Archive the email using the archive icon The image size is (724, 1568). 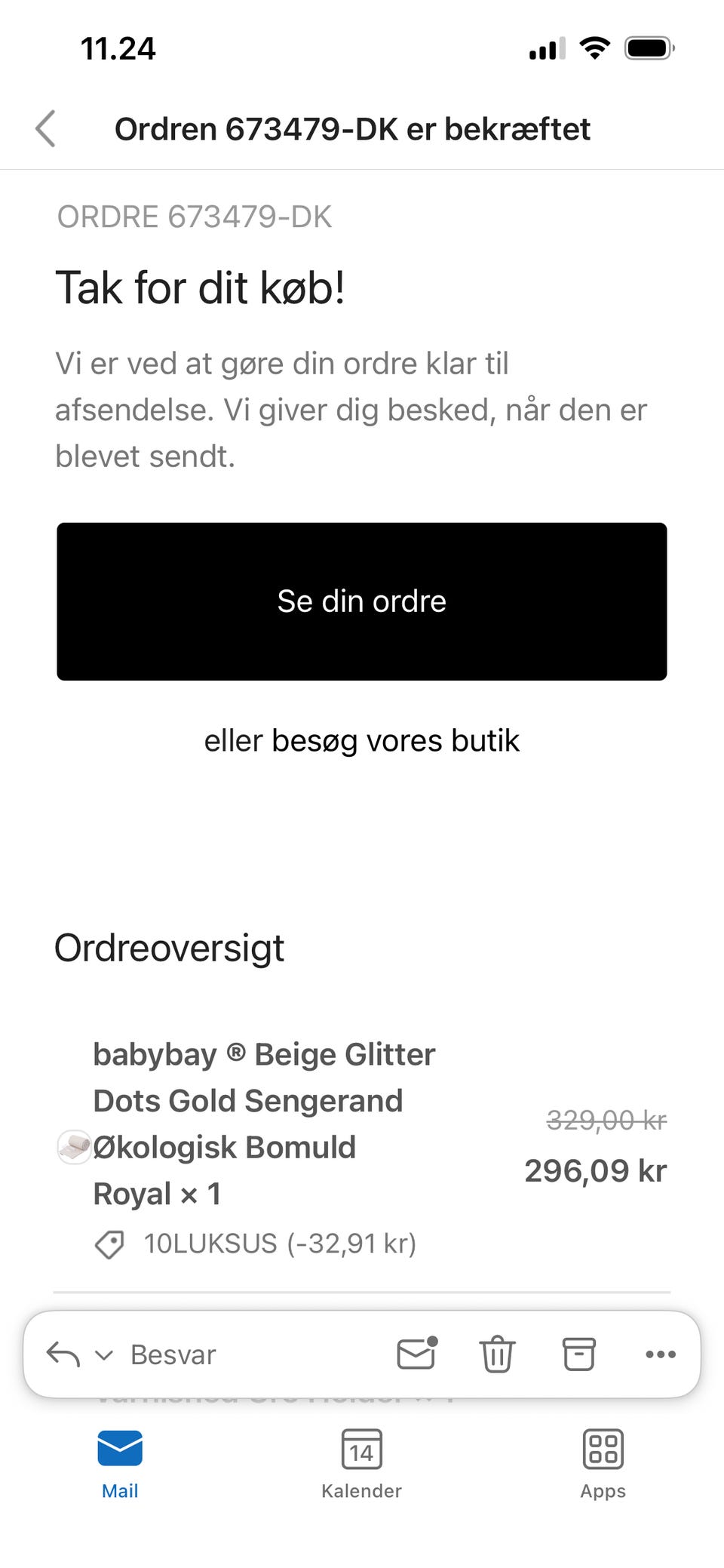point(578,1354)
